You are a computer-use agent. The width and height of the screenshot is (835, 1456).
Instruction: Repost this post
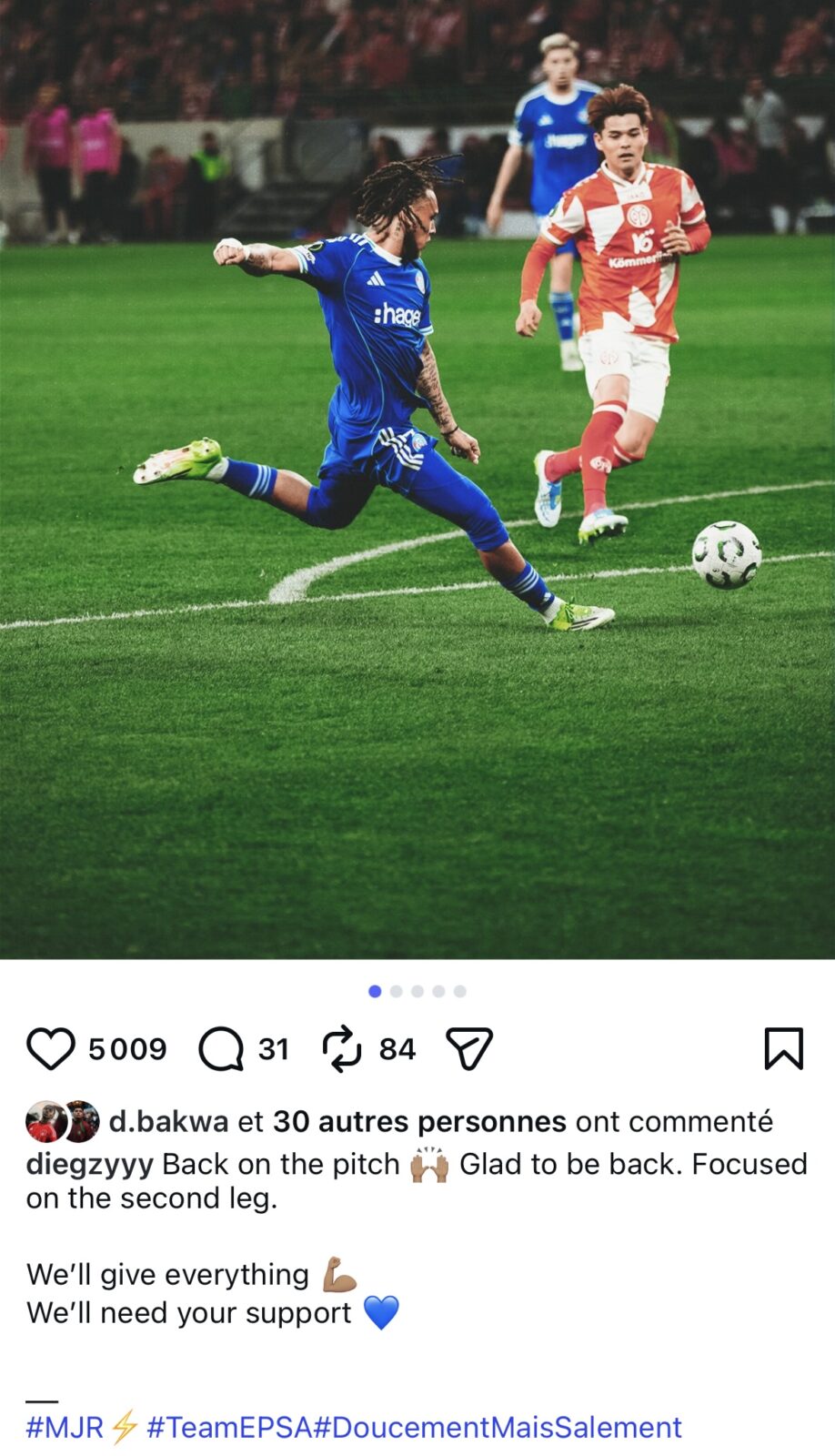point(342,1049)
